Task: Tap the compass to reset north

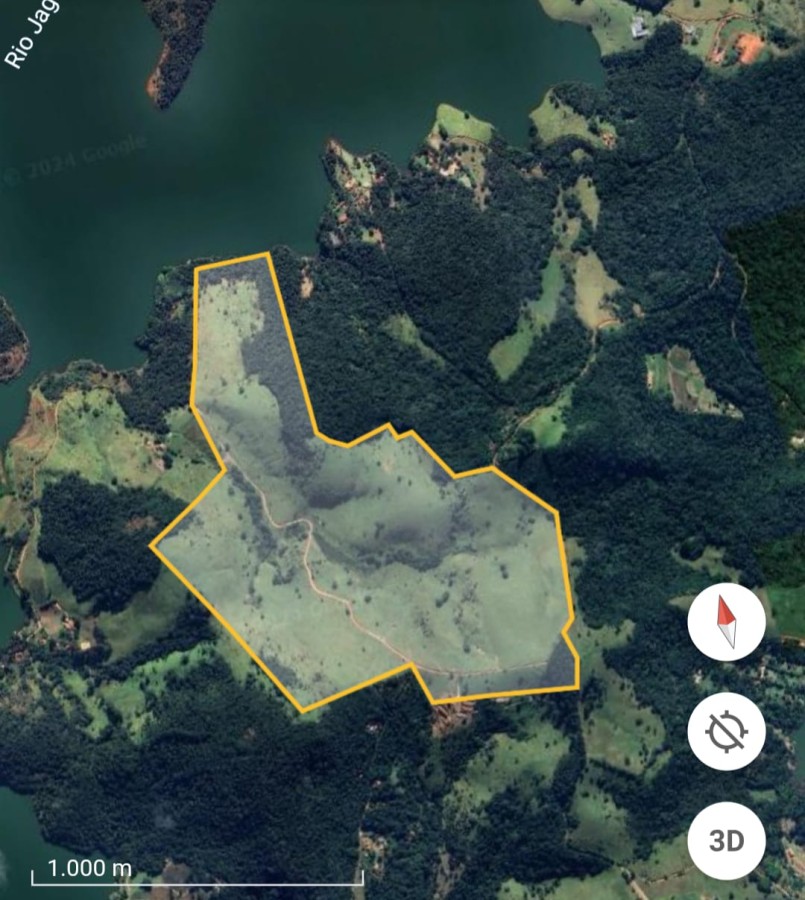Action: point(727,622)
